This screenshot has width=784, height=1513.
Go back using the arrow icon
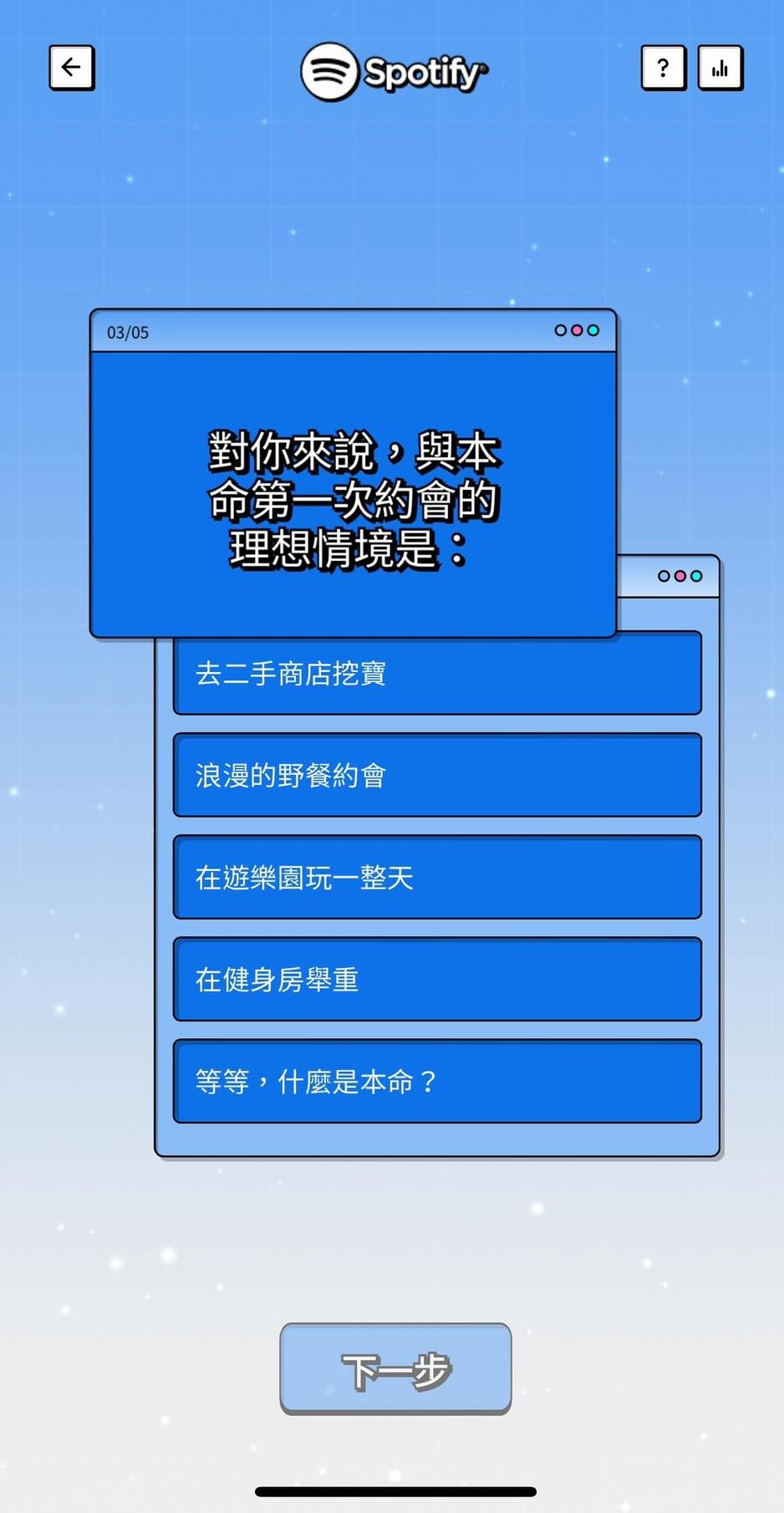72,67
